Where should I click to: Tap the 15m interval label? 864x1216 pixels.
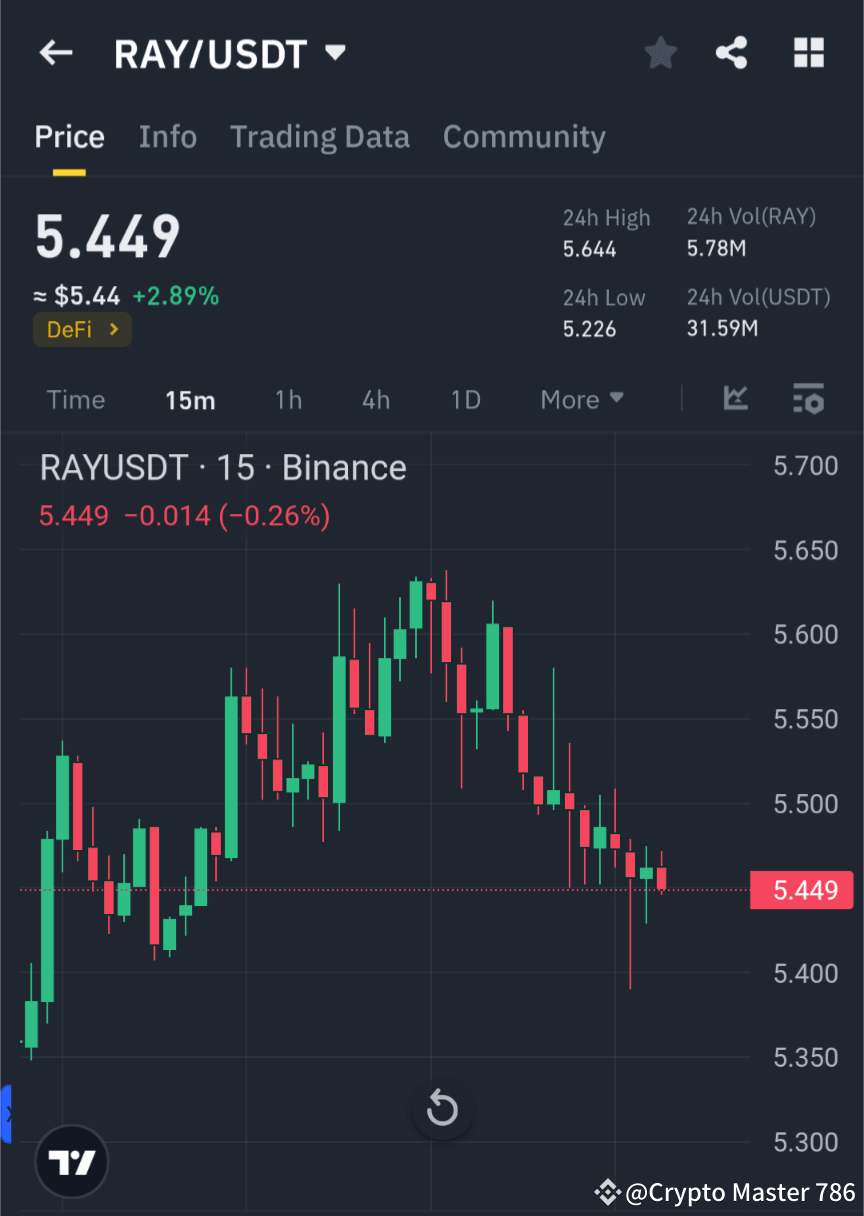click(190, 399)
